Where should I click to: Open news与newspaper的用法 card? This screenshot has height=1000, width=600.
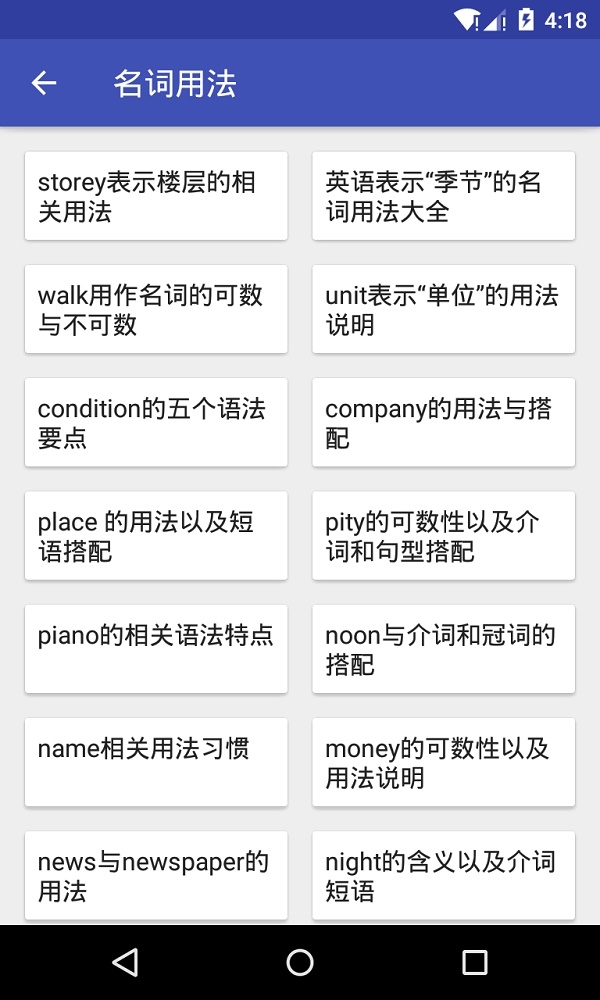pos(156,876)
